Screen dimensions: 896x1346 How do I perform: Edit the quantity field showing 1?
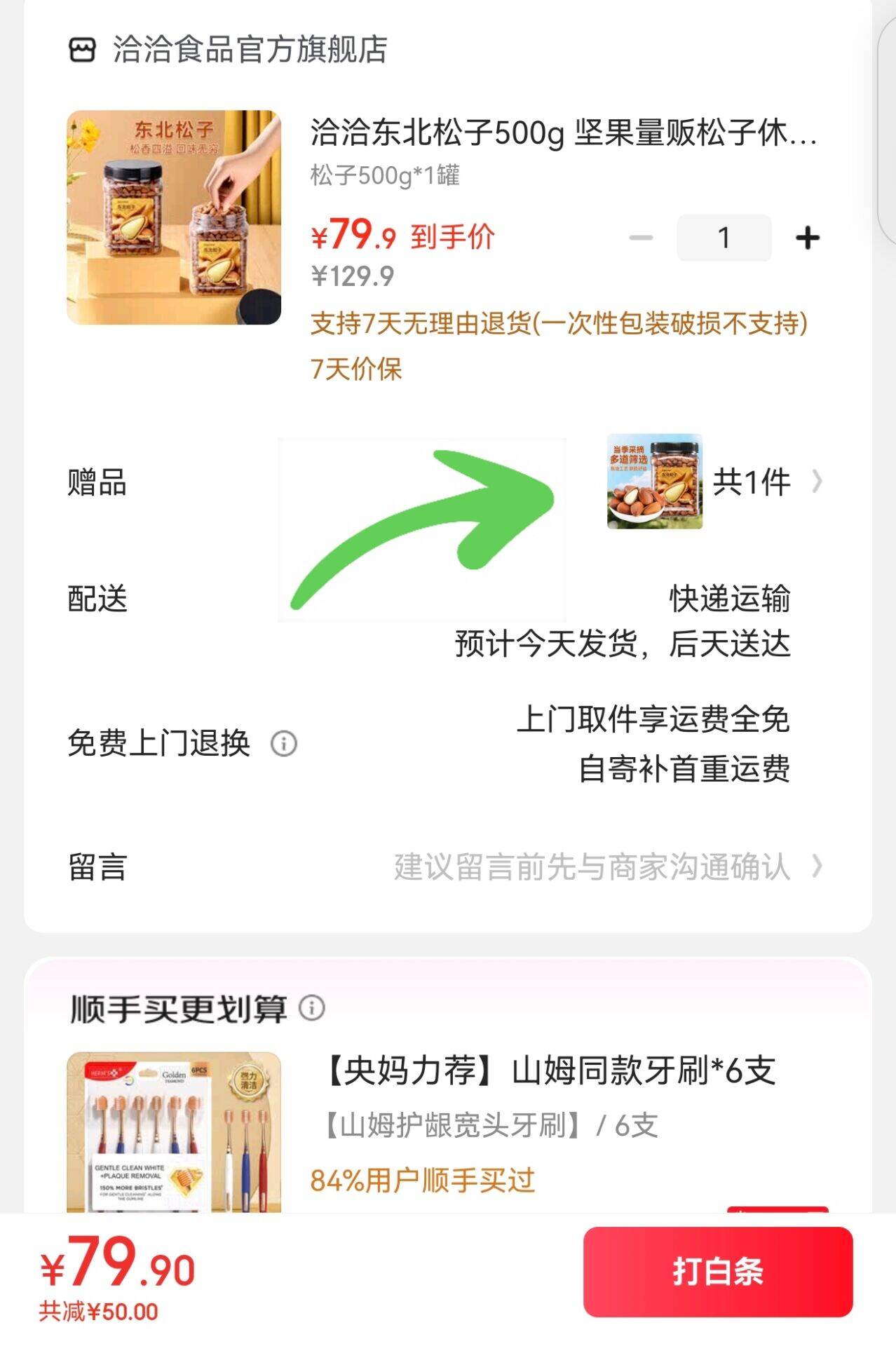click(724, 238)
